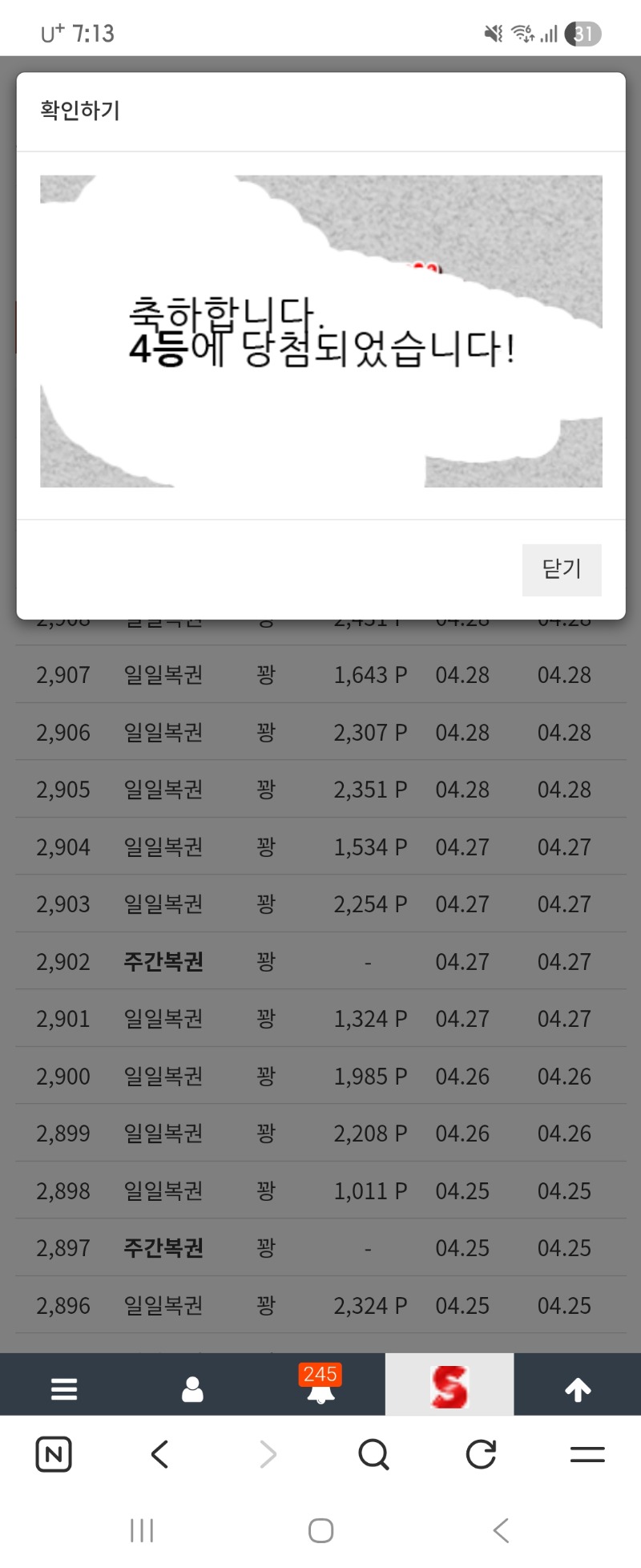641x1568 pixels.
Task: Open the hamburger menu in bottom bar
Action: coord(64,1388)
